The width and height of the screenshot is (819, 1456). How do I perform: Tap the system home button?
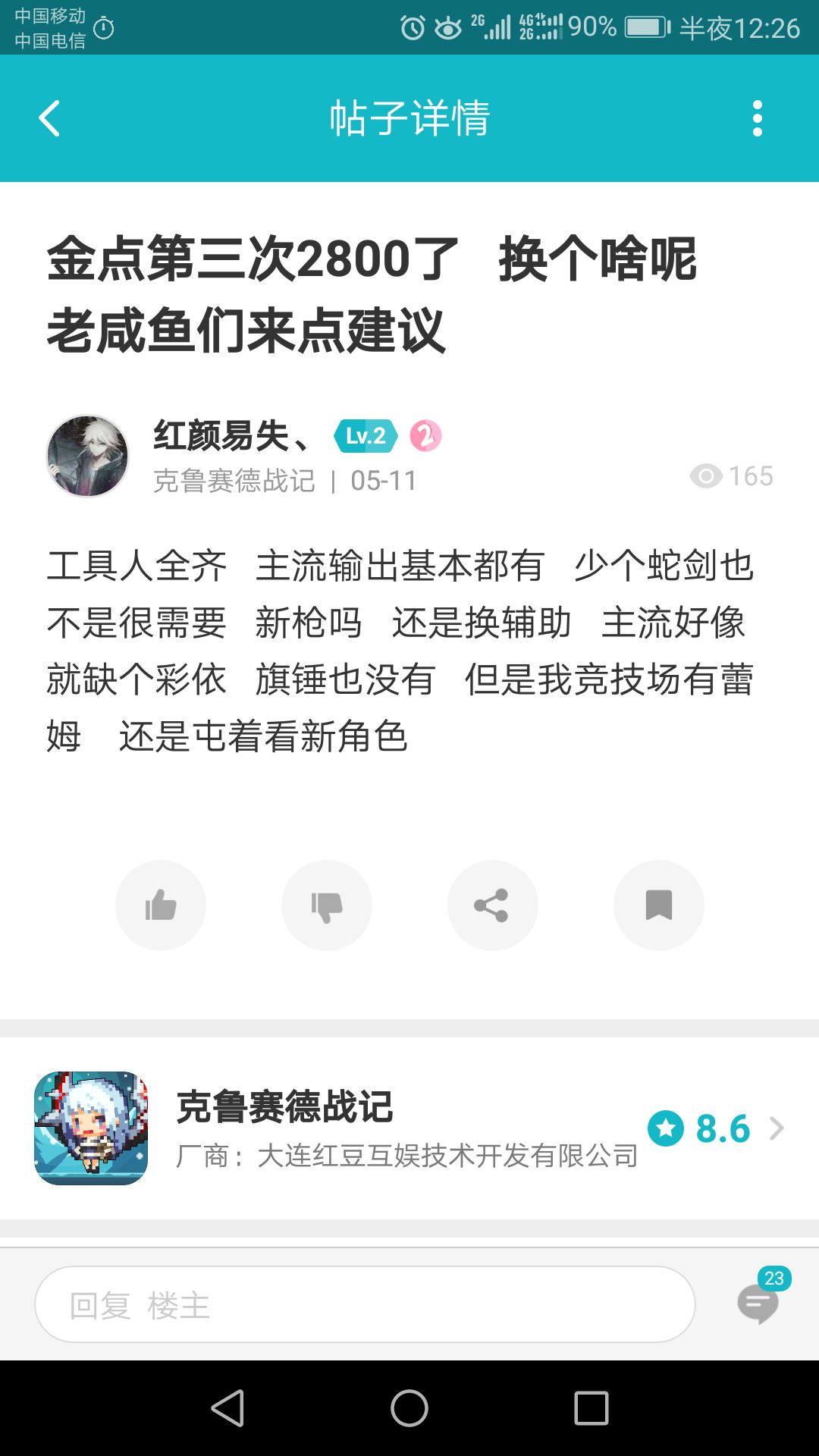coord(409,1408)
